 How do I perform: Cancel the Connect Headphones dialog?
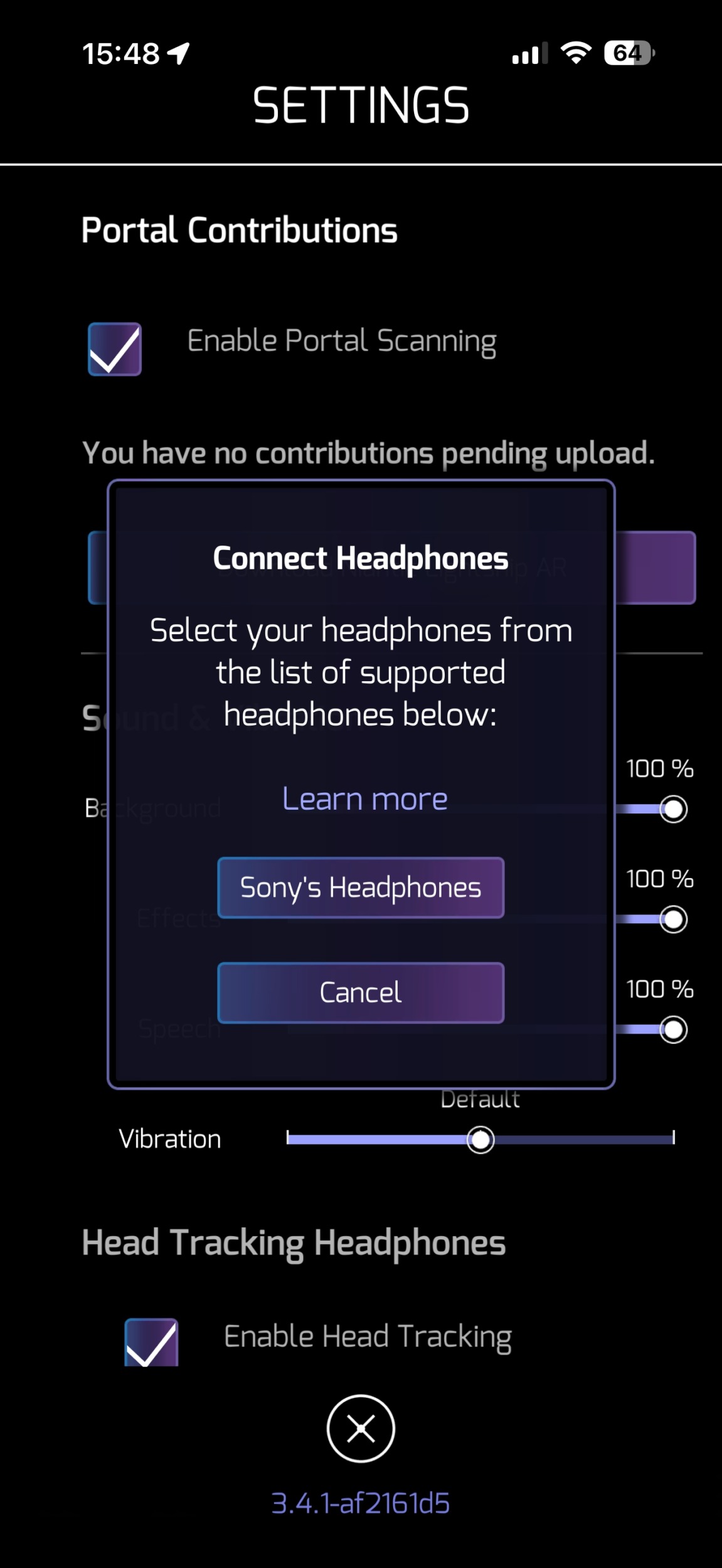[361, 993]
